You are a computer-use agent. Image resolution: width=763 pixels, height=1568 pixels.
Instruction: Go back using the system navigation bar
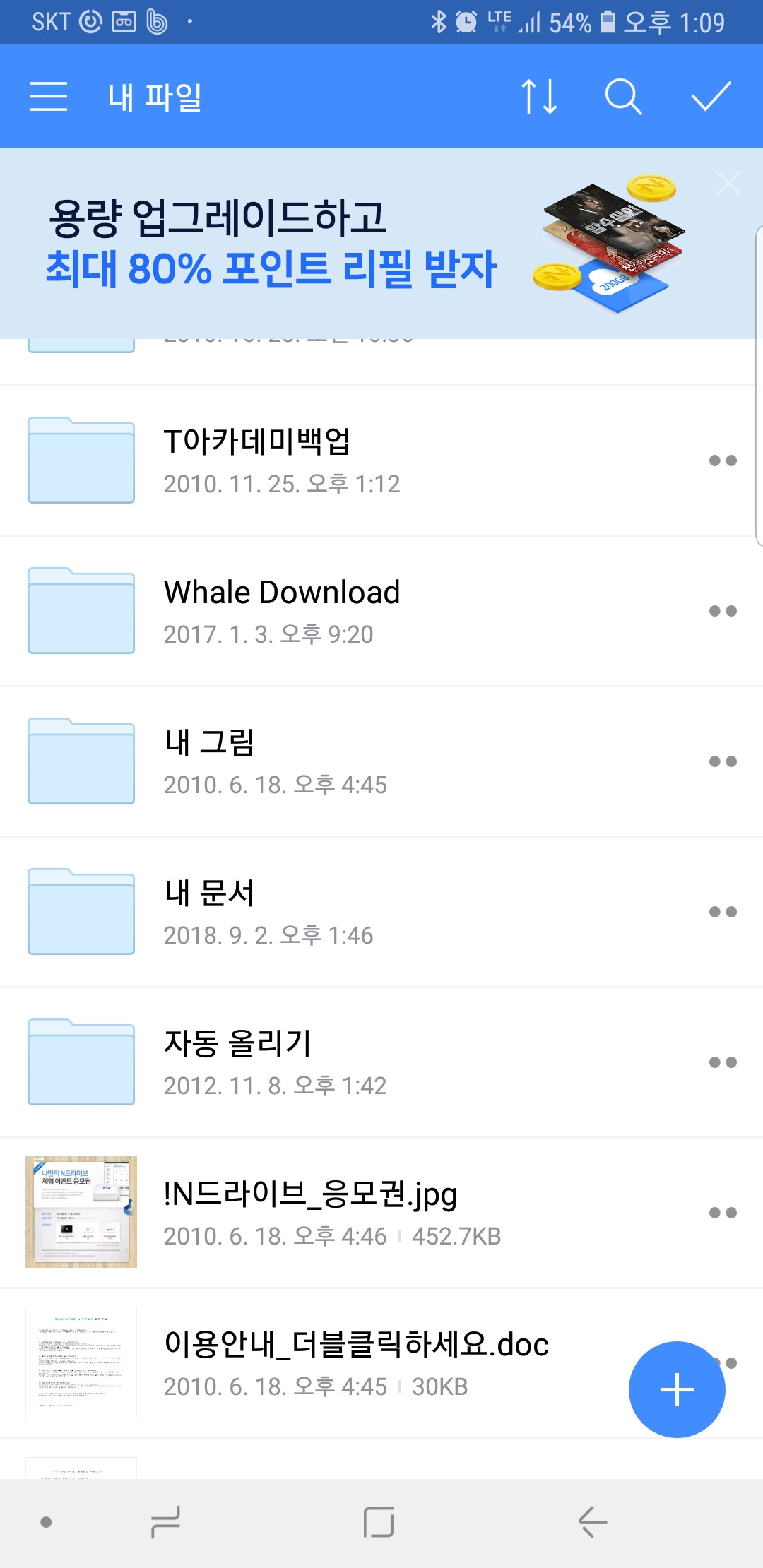coord(592,1521)
